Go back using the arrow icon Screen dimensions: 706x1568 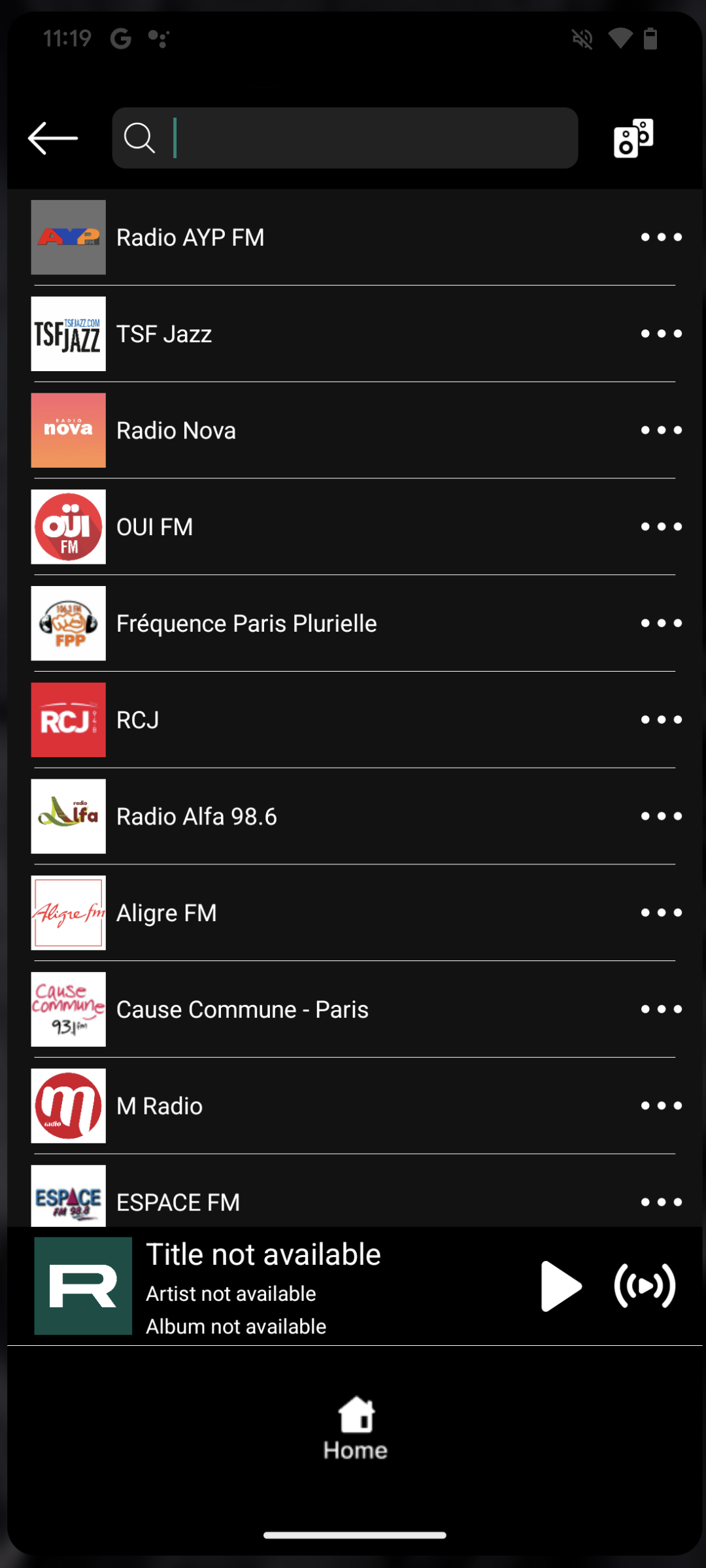[53, 138]
